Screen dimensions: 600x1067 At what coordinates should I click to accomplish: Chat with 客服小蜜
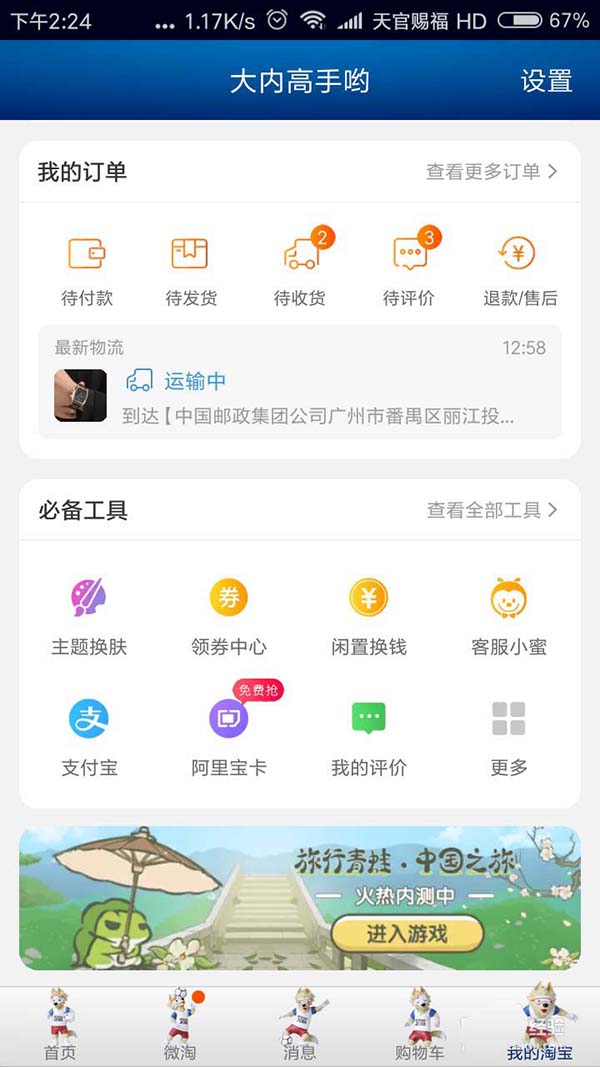(x=508, y=616)
